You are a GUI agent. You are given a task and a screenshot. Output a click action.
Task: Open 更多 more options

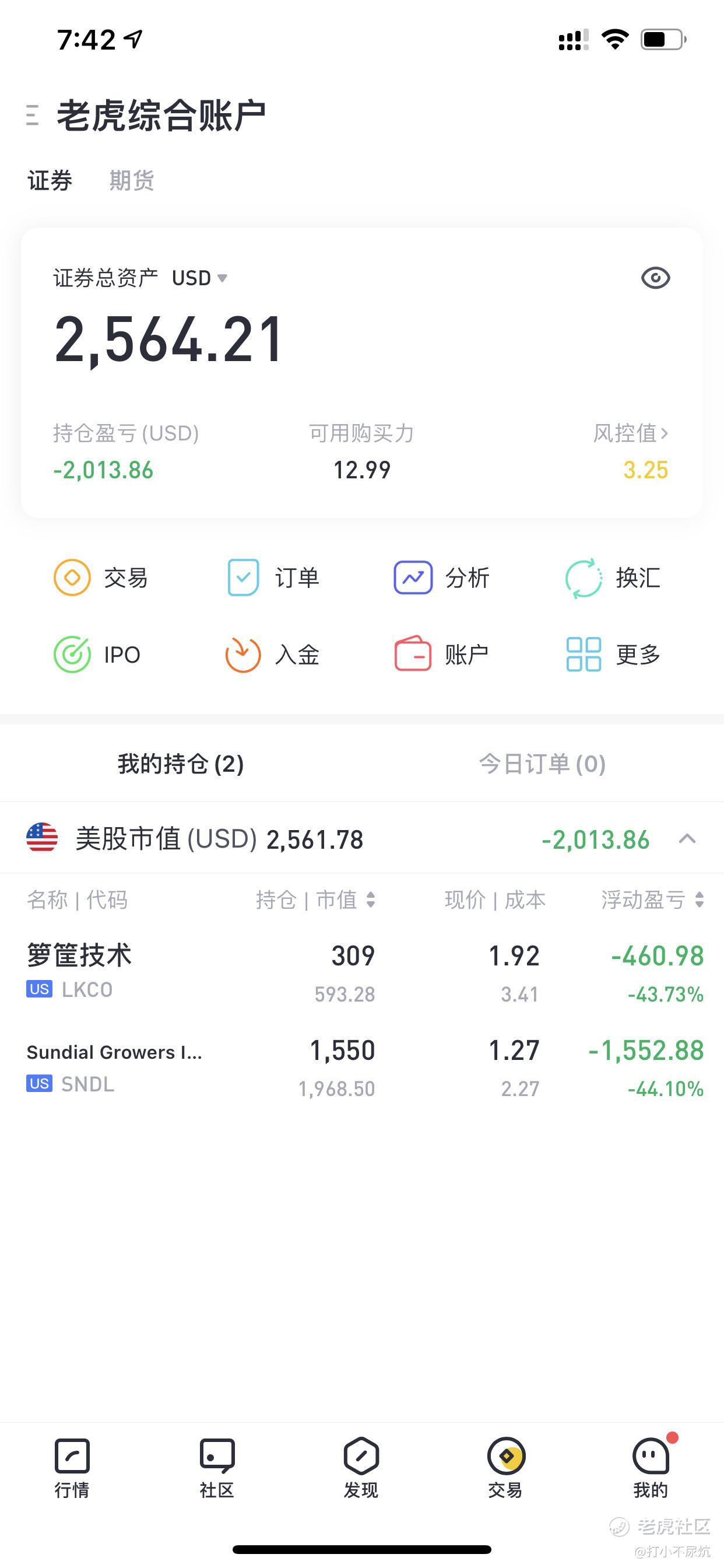click(613, 655)
